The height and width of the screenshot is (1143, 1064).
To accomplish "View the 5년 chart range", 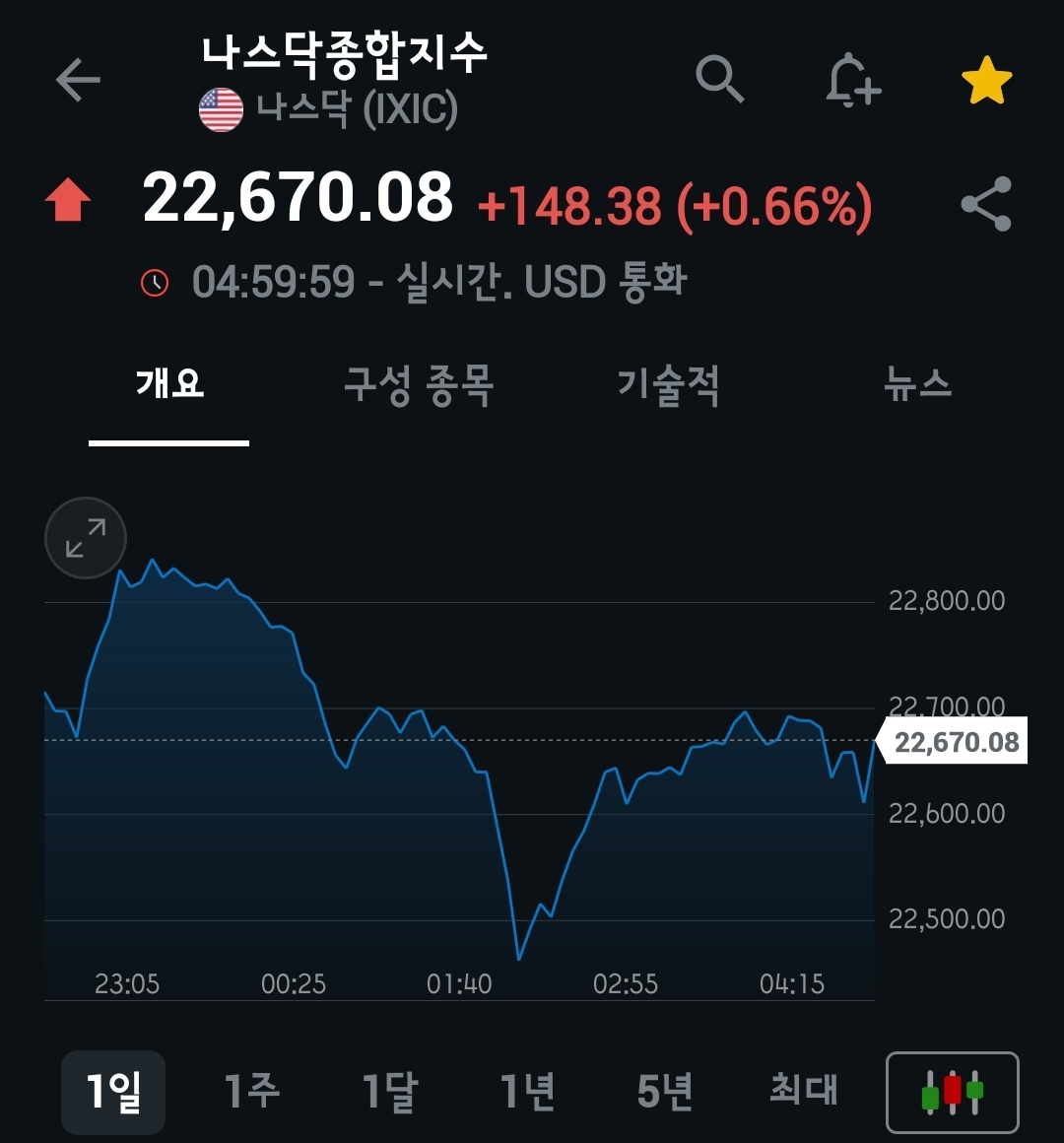I will point(665,1092).
